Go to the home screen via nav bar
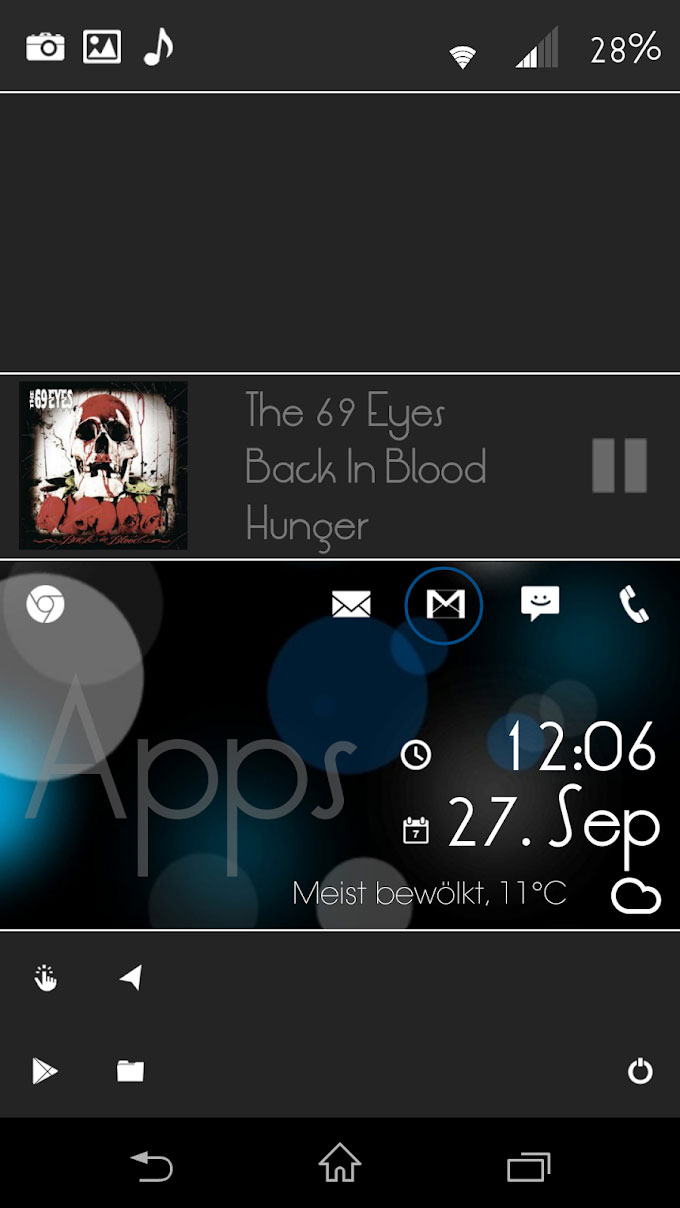The image size is (680, 1208). (x=340, y=1164)
